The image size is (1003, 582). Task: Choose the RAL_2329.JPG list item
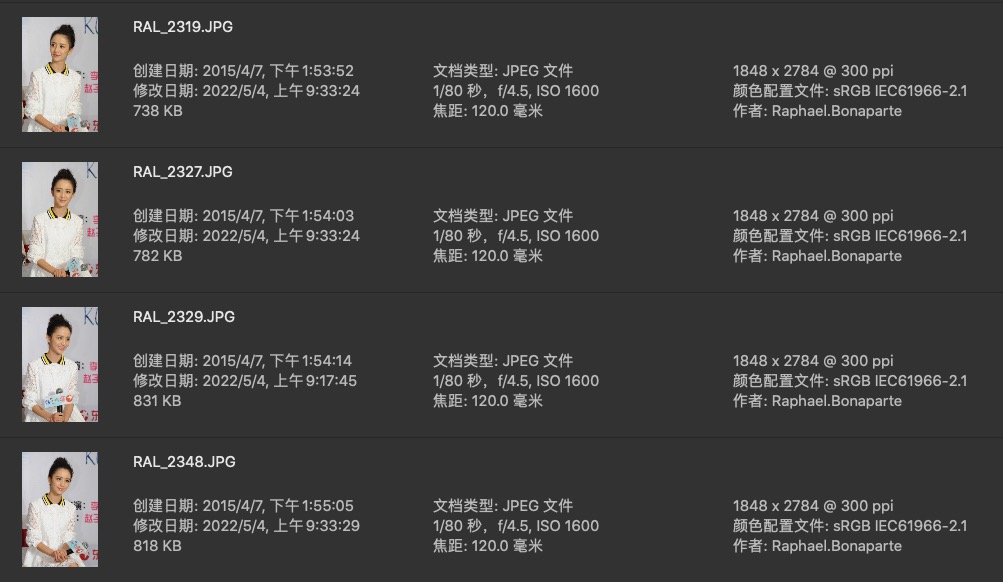(x=183, y=317)
